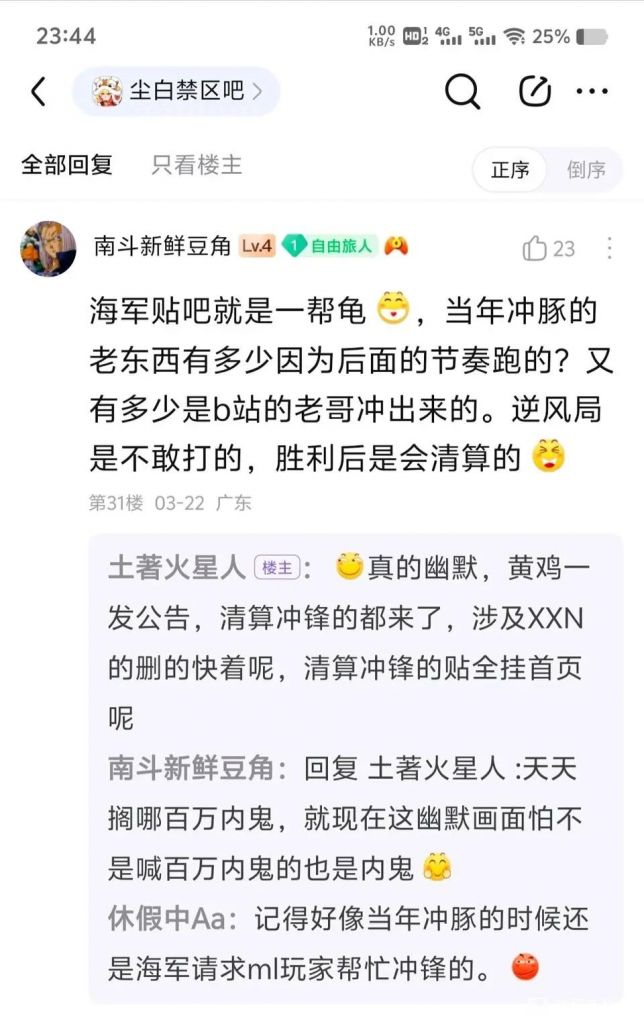Switch to 只看楼主 tab
644x1024 pixels.
click(x=196, y=165)
